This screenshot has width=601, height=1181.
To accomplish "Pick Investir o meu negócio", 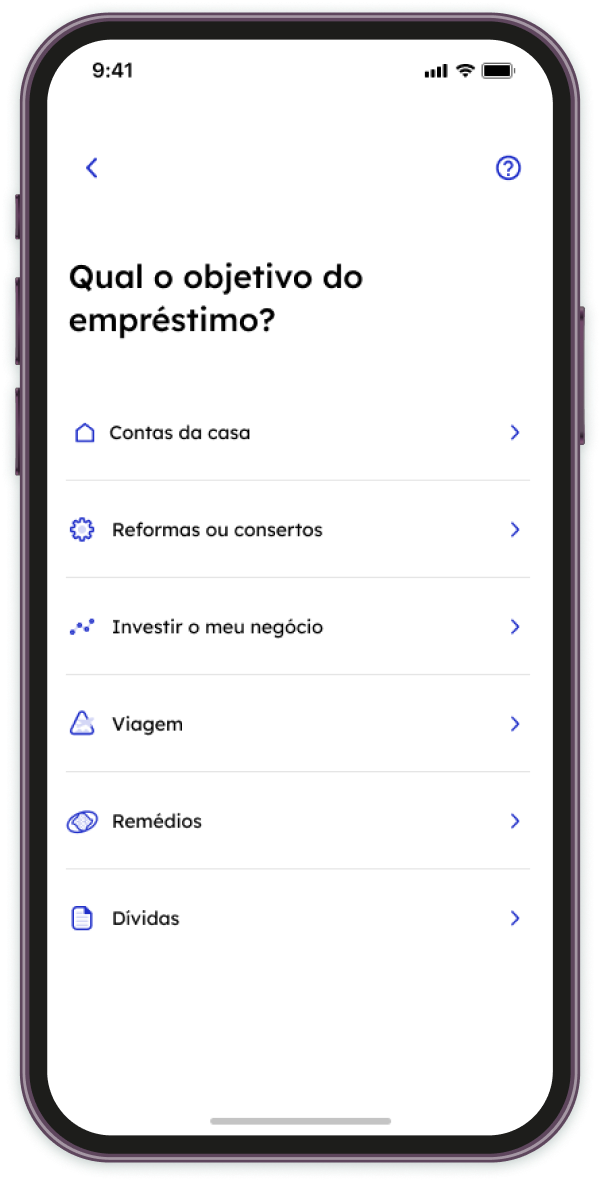I will (298, 627).
